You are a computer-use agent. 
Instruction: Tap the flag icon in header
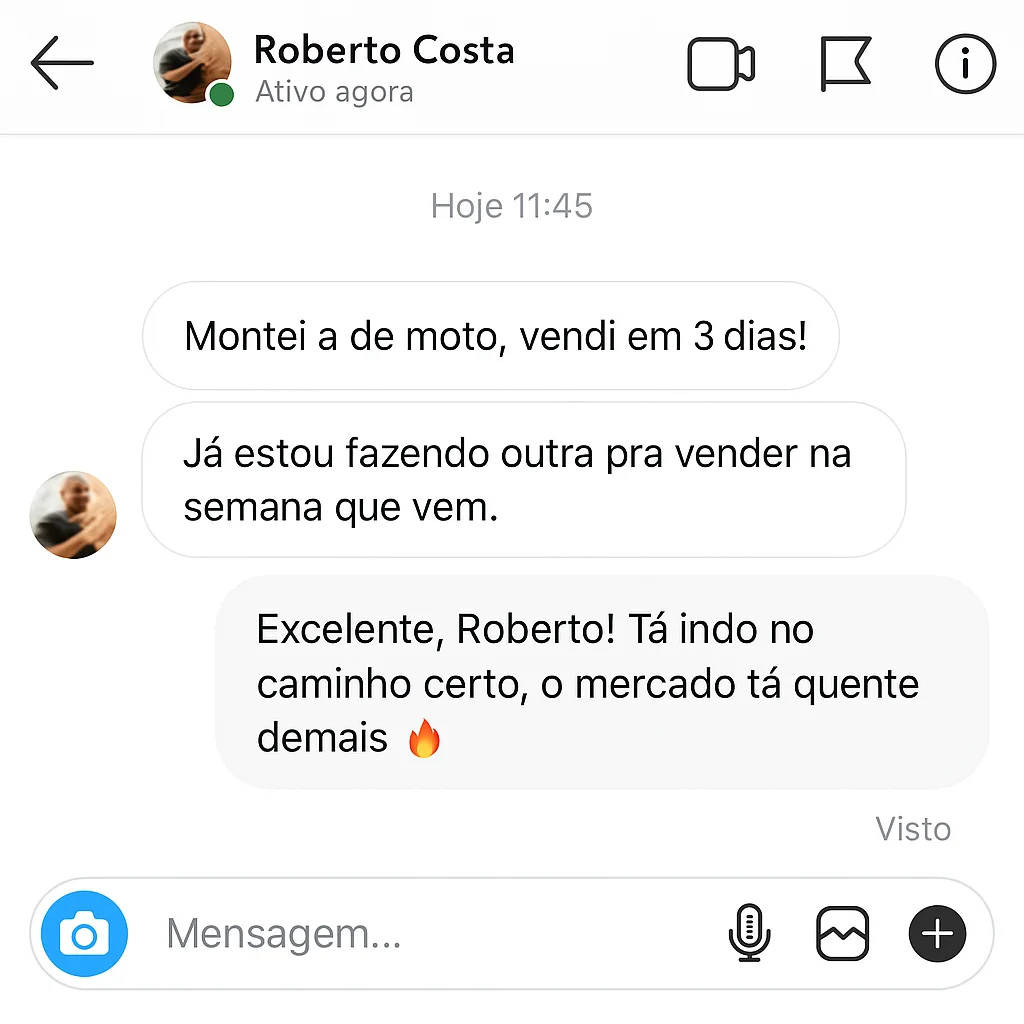click(x=845, y=64)
